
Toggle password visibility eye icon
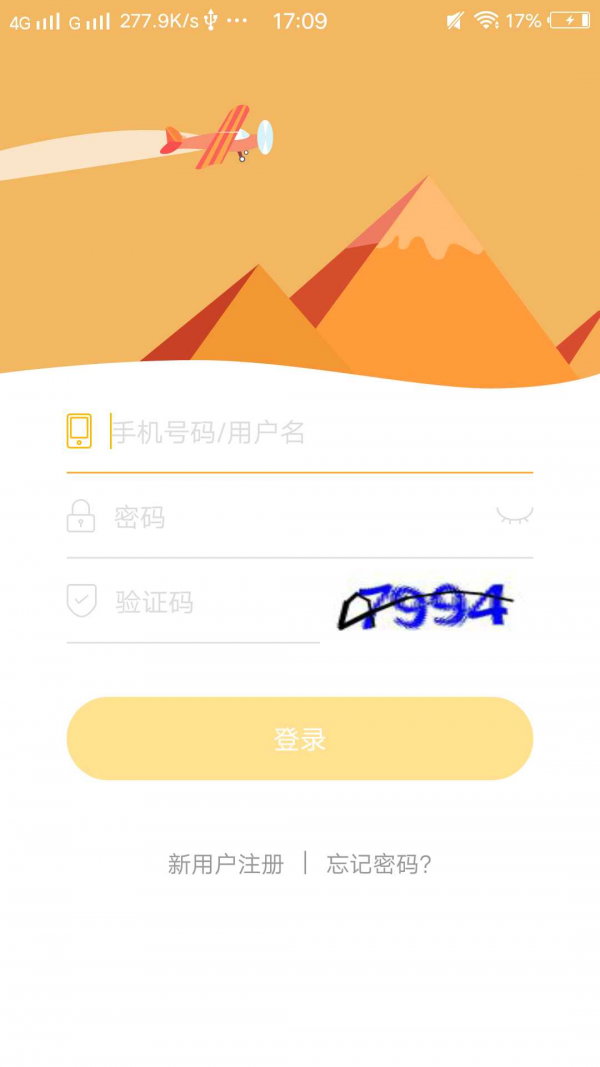click(514, 516)
